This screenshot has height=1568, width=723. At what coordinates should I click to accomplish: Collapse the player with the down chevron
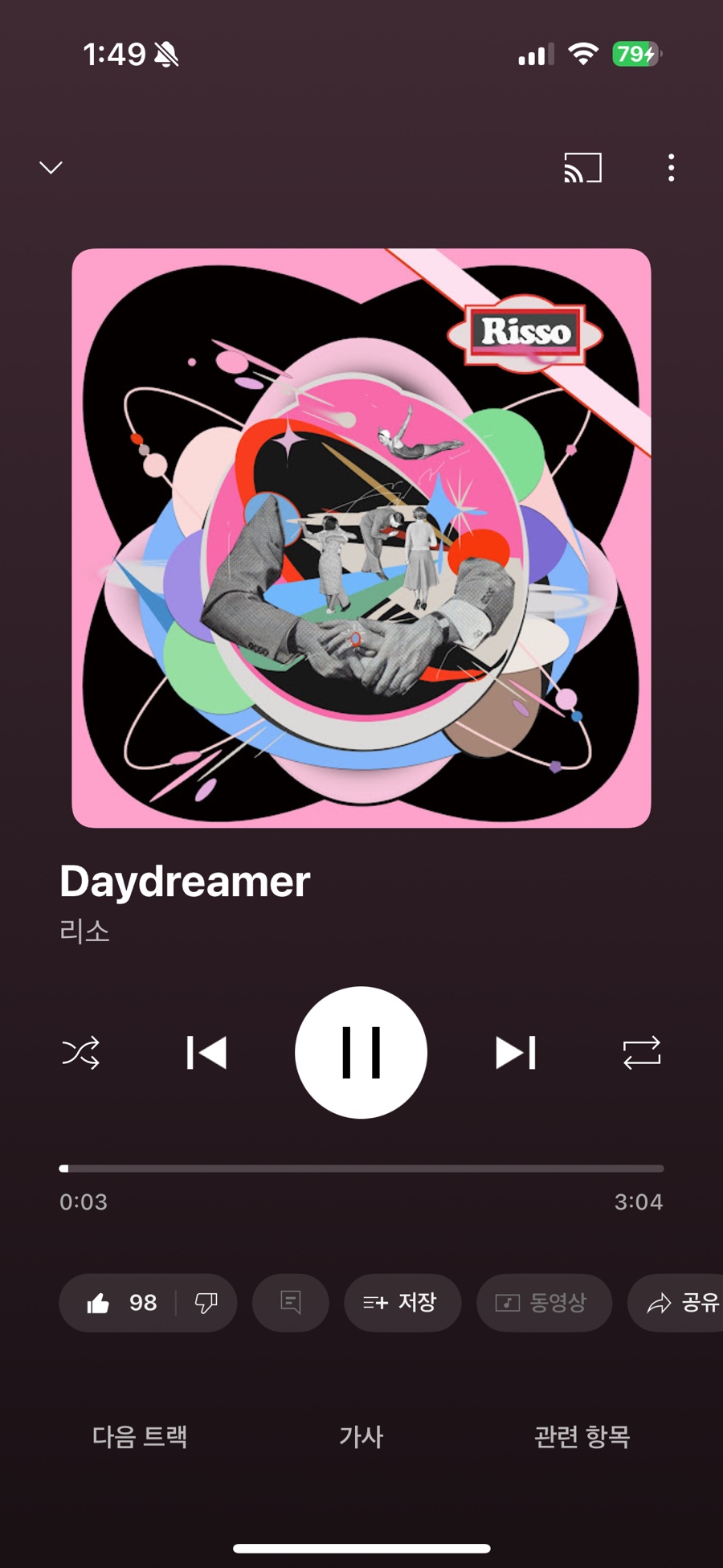pos(51,167)
